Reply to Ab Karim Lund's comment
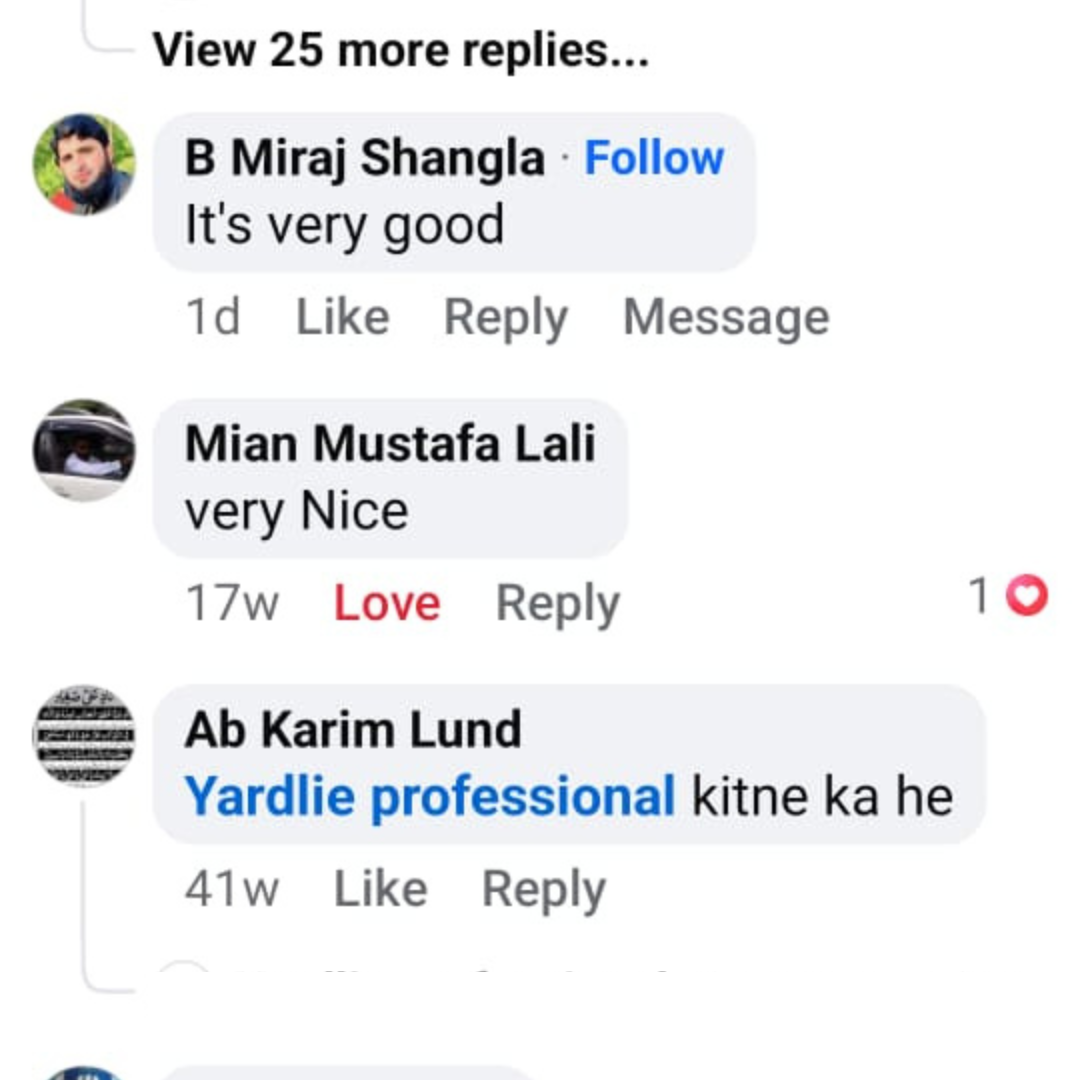The height and width of the screenshot is (1080, 1080). 543,889
